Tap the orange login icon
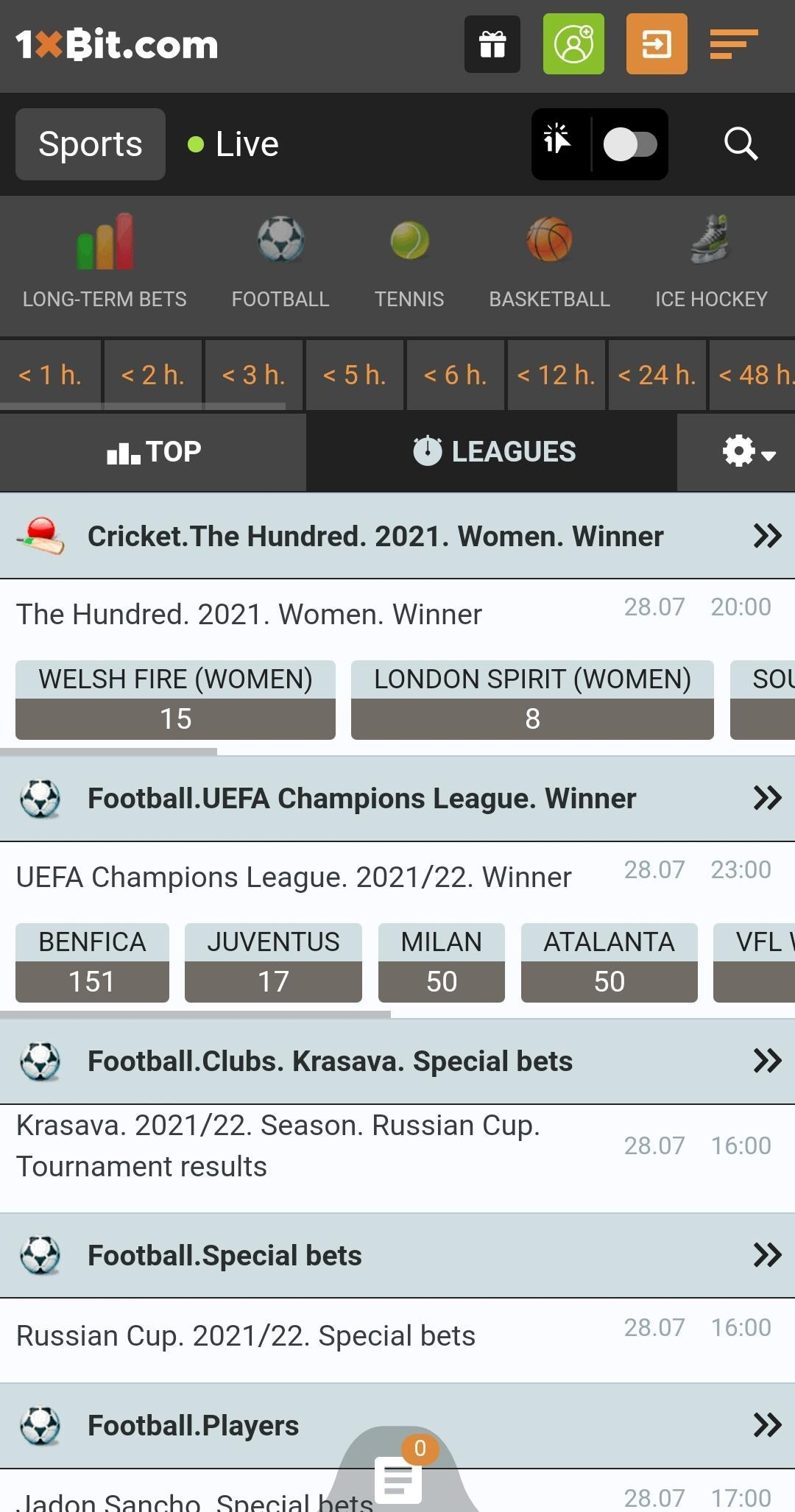 click(657, 44)
